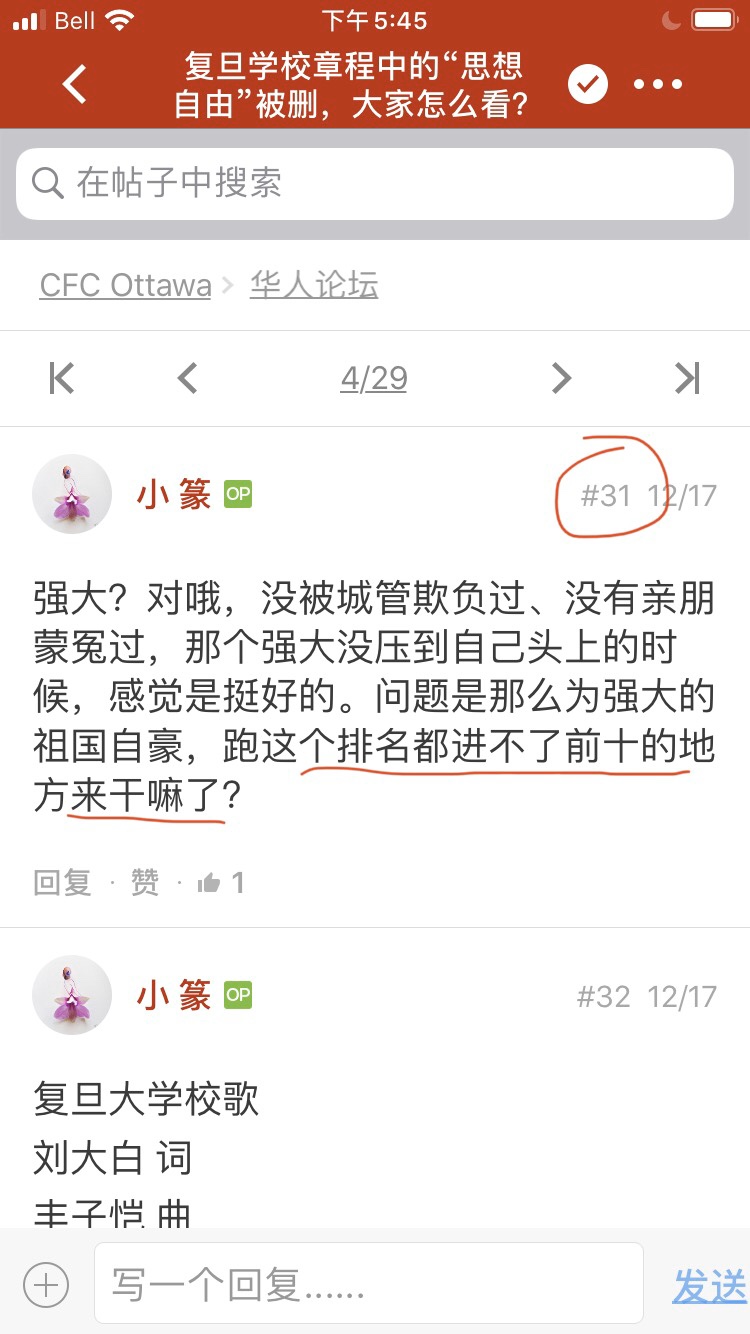
Task: Open the 华人论坛 breadcrumb link
Action: 314,285
